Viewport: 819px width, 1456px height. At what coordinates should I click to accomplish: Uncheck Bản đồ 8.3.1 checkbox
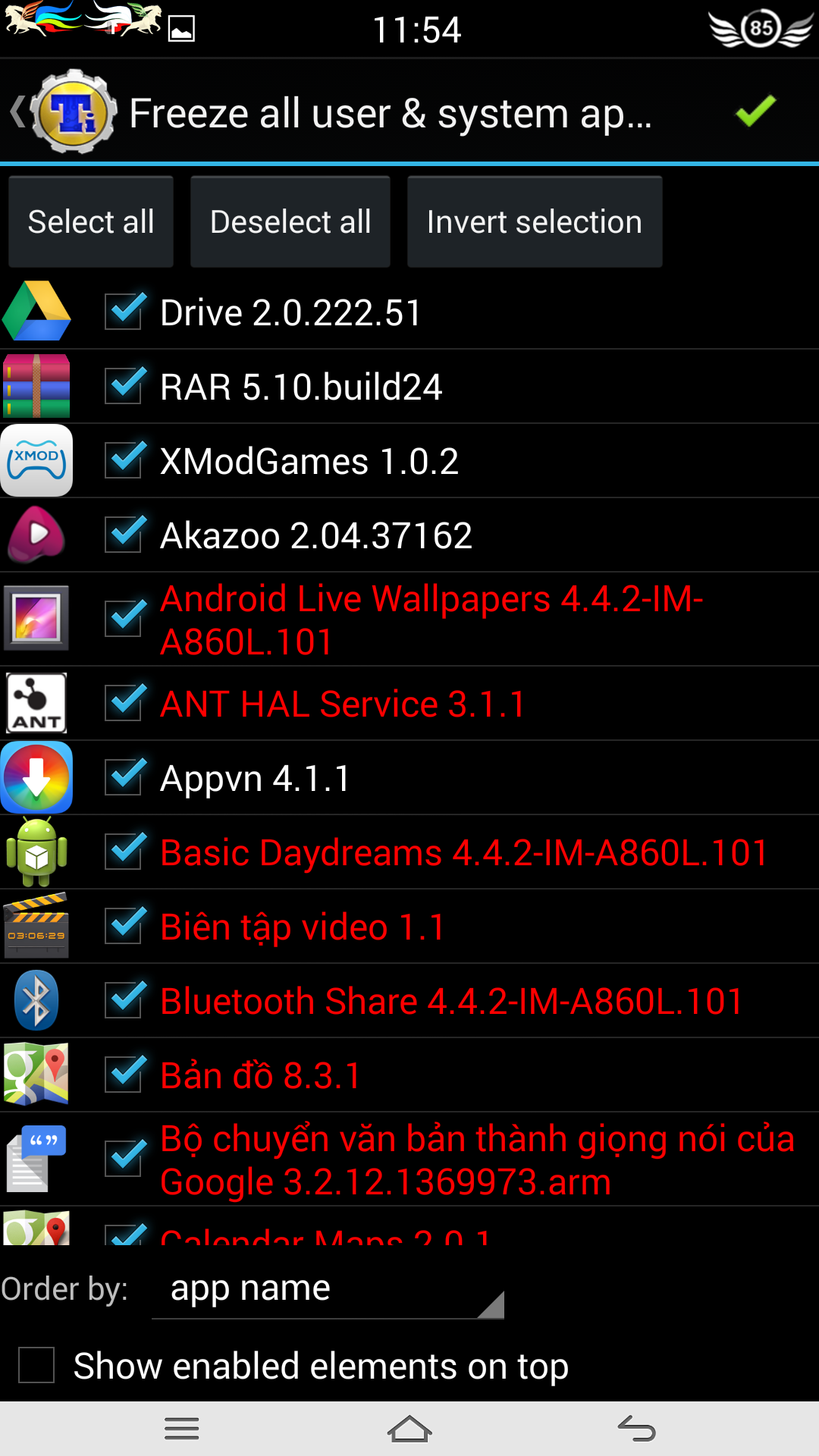tap(124, 1075)
